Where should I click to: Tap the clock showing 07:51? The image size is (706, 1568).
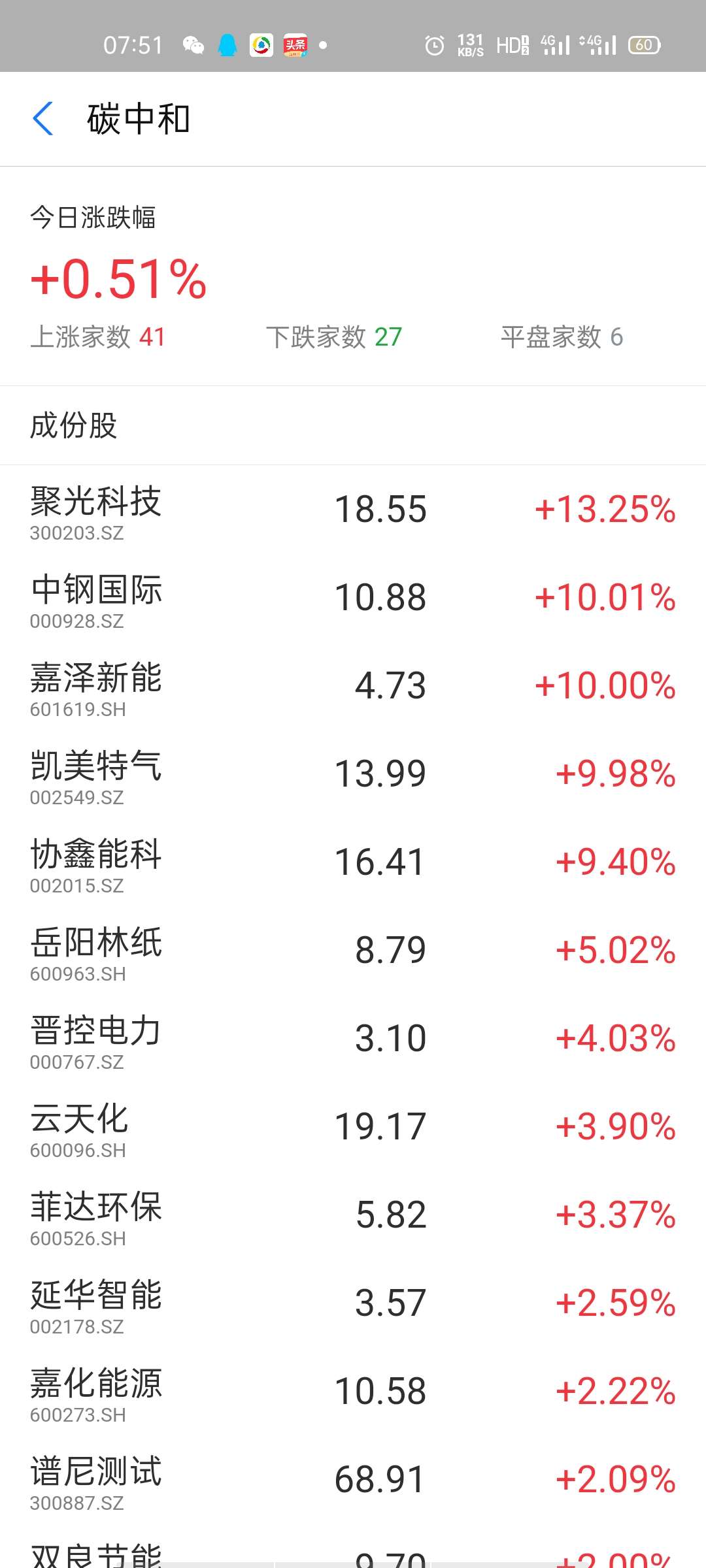(134, 44)
